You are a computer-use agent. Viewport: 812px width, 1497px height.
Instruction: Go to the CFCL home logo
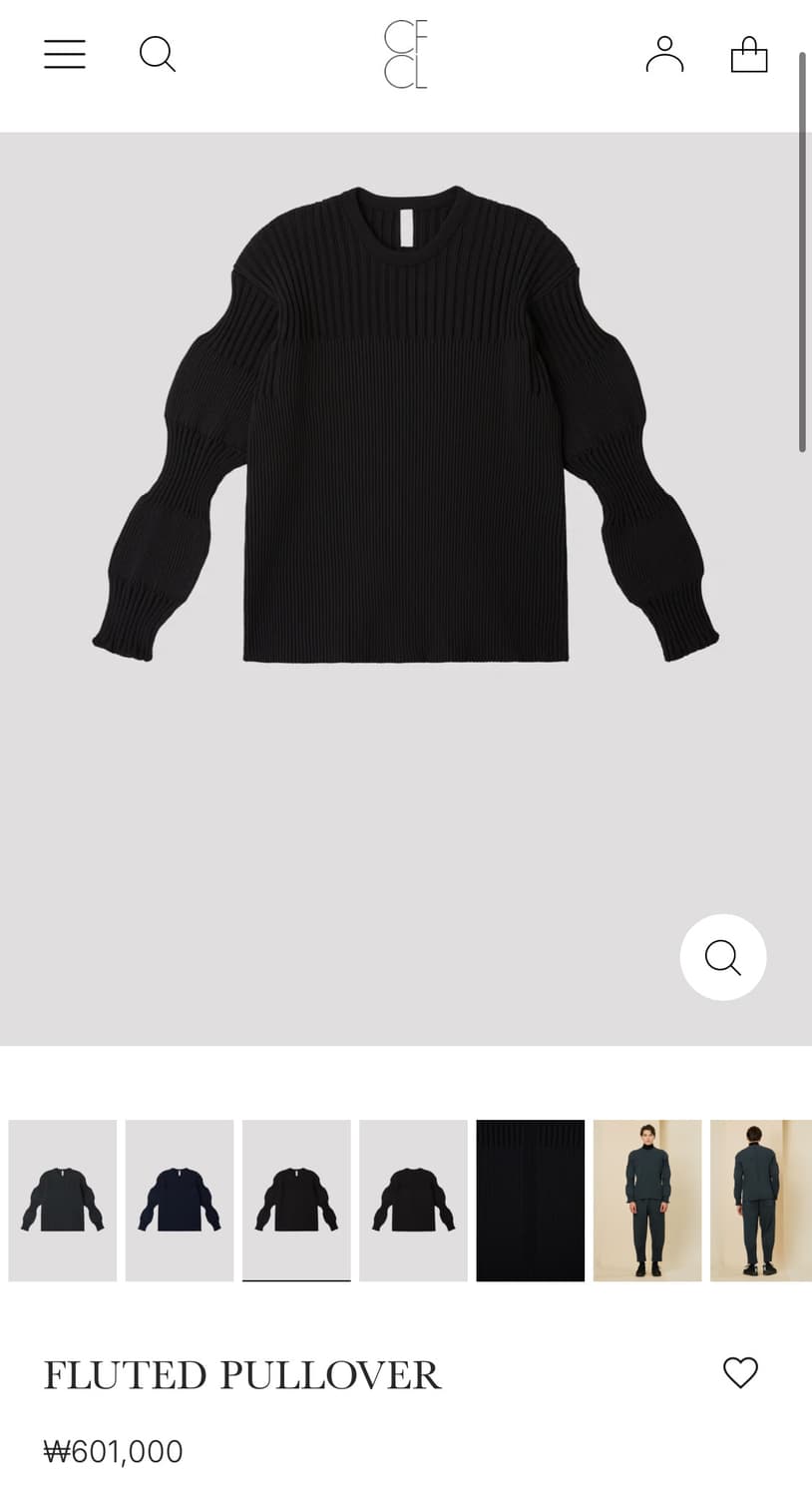point(406,54)
